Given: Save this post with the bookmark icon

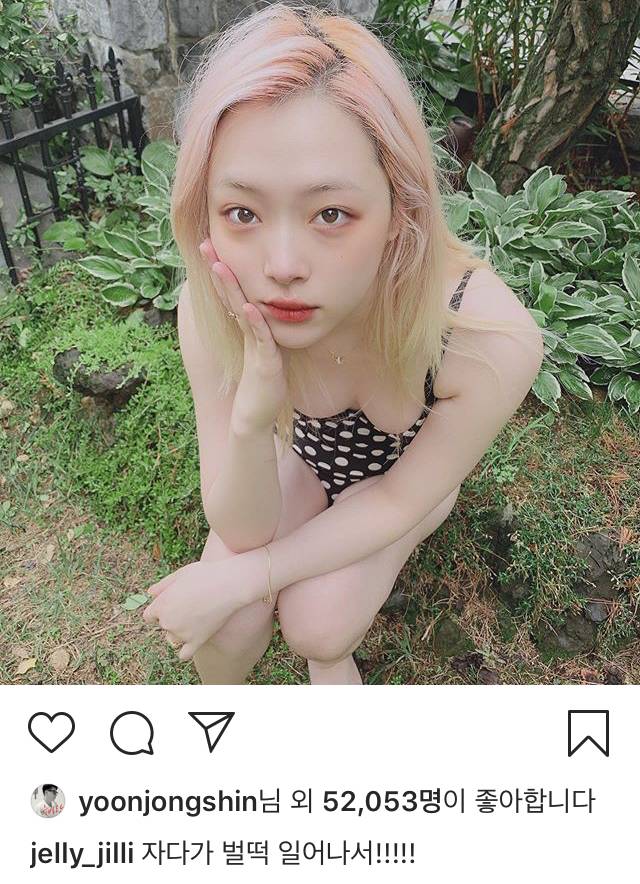Looking at the screenshot, I should [x=588, y=733].
